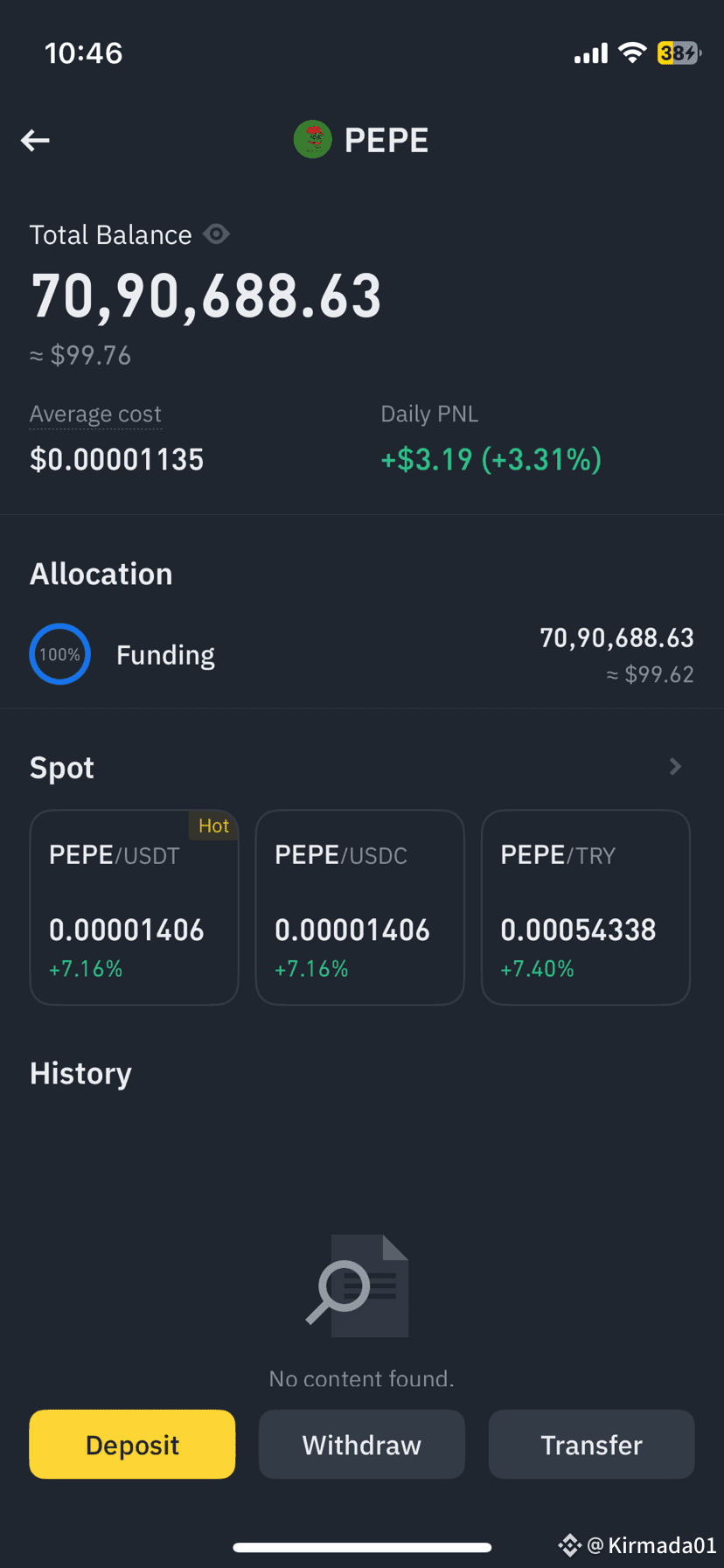Select the Withdraw button
This screenshot has height=1568, width=724.
coord(362,1444)
